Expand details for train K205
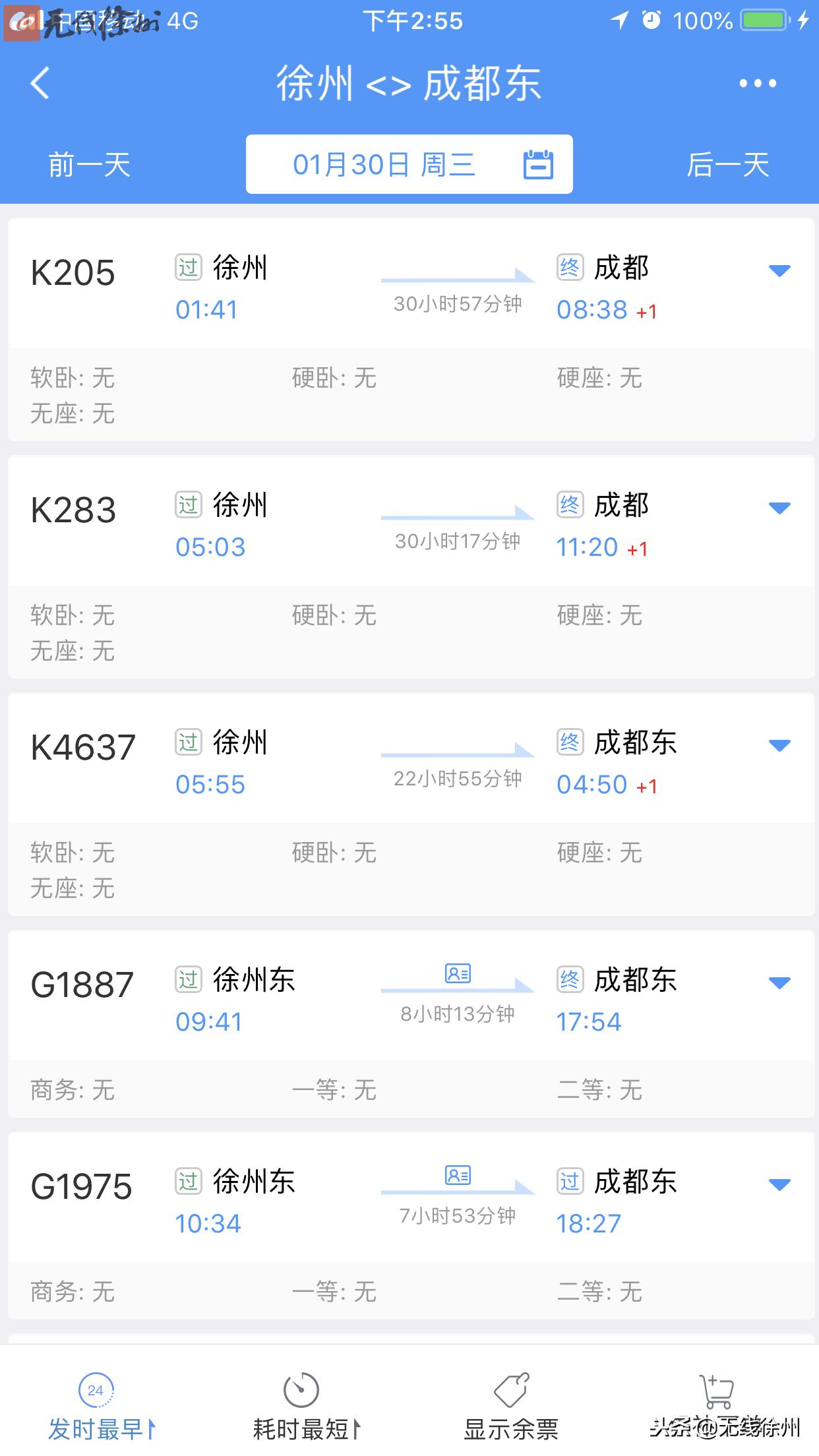The height and width of the screenshot is (1456, 819). pyautogui.click(x=778, y=270)
